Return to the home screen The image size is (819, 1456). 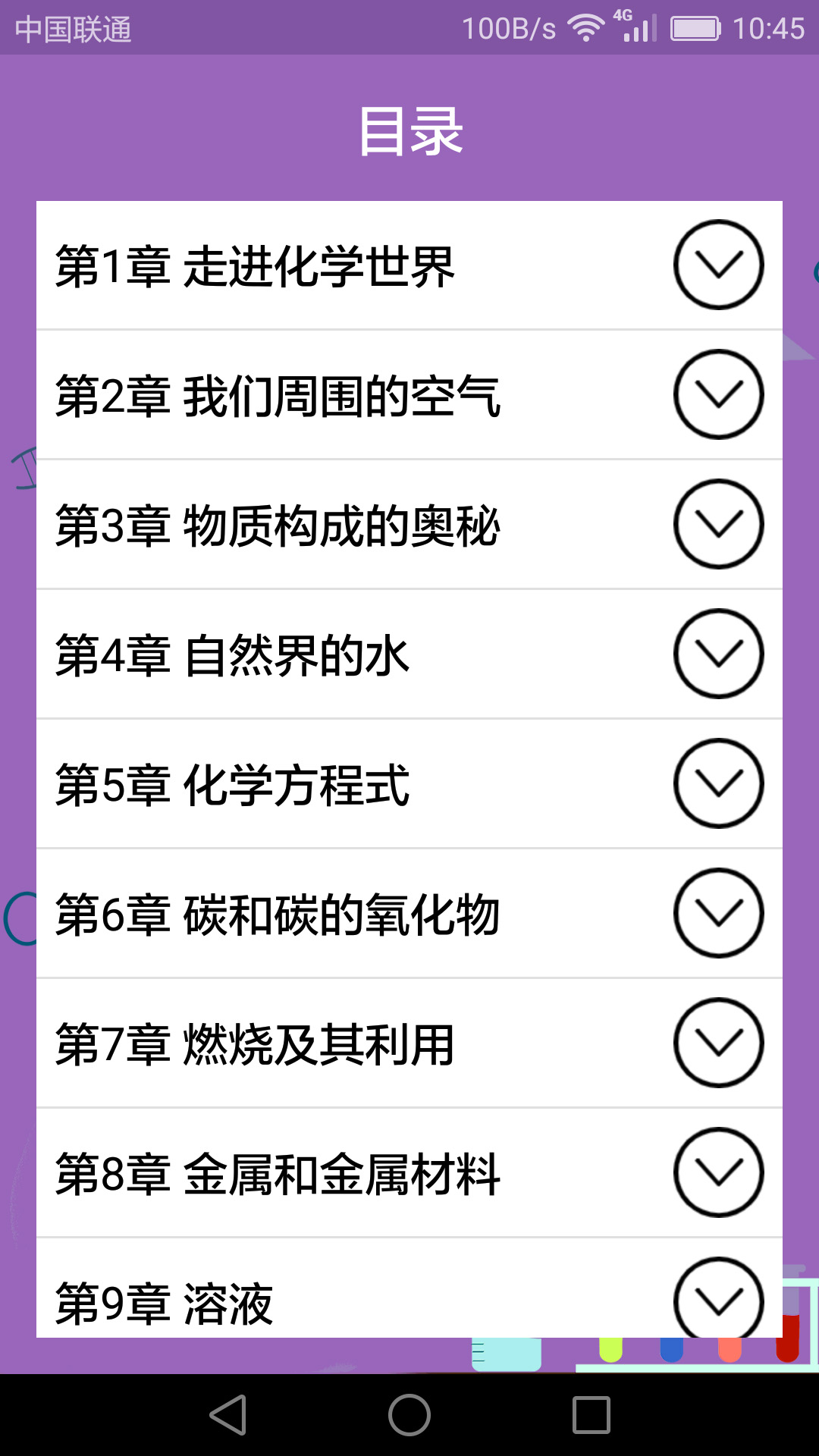[409, 1415]
